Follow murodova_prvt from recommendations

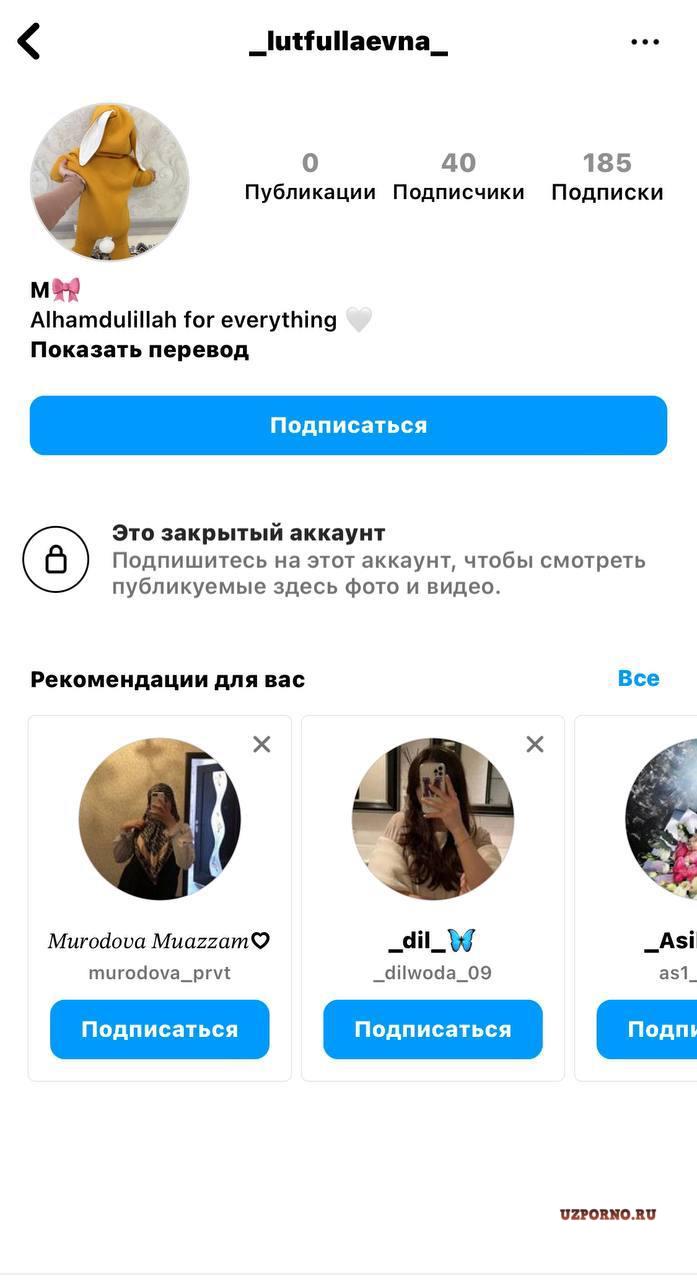tap(160, 1029)
